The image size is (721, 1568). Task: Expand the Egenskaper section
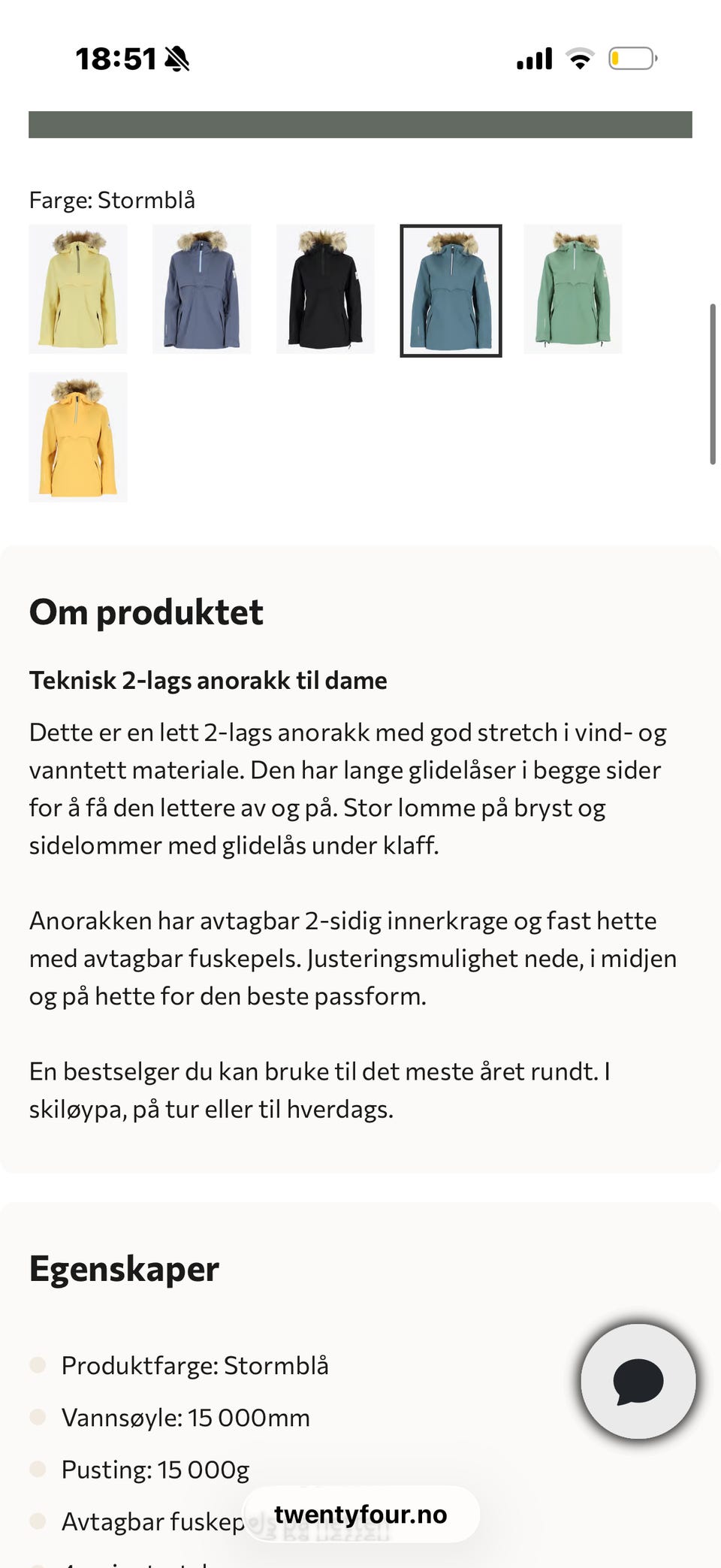coord(123,1267)
